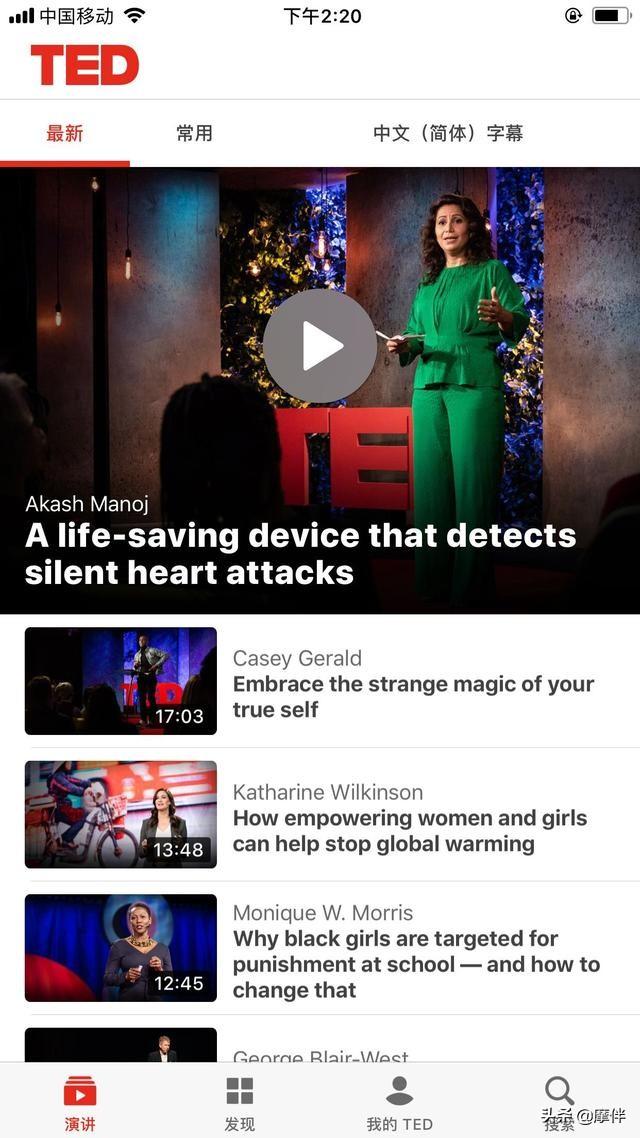Open Monique W. Morris's talk
Image resolution: width=640 pixels, height=1138 pixels.
click(416, 951)
